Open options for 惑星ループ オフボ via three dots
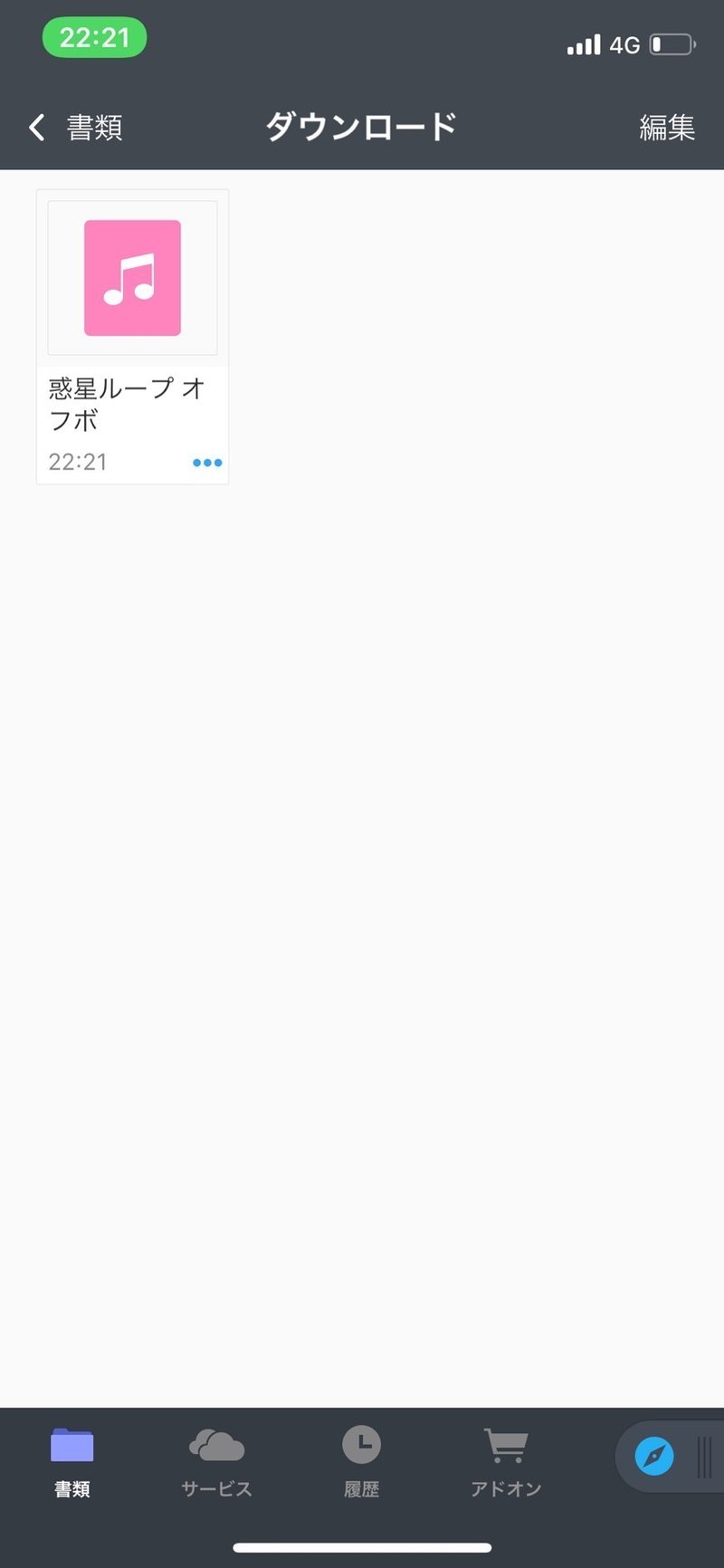The width and height of the screenshot is (724, 1568). pos(206,463)
